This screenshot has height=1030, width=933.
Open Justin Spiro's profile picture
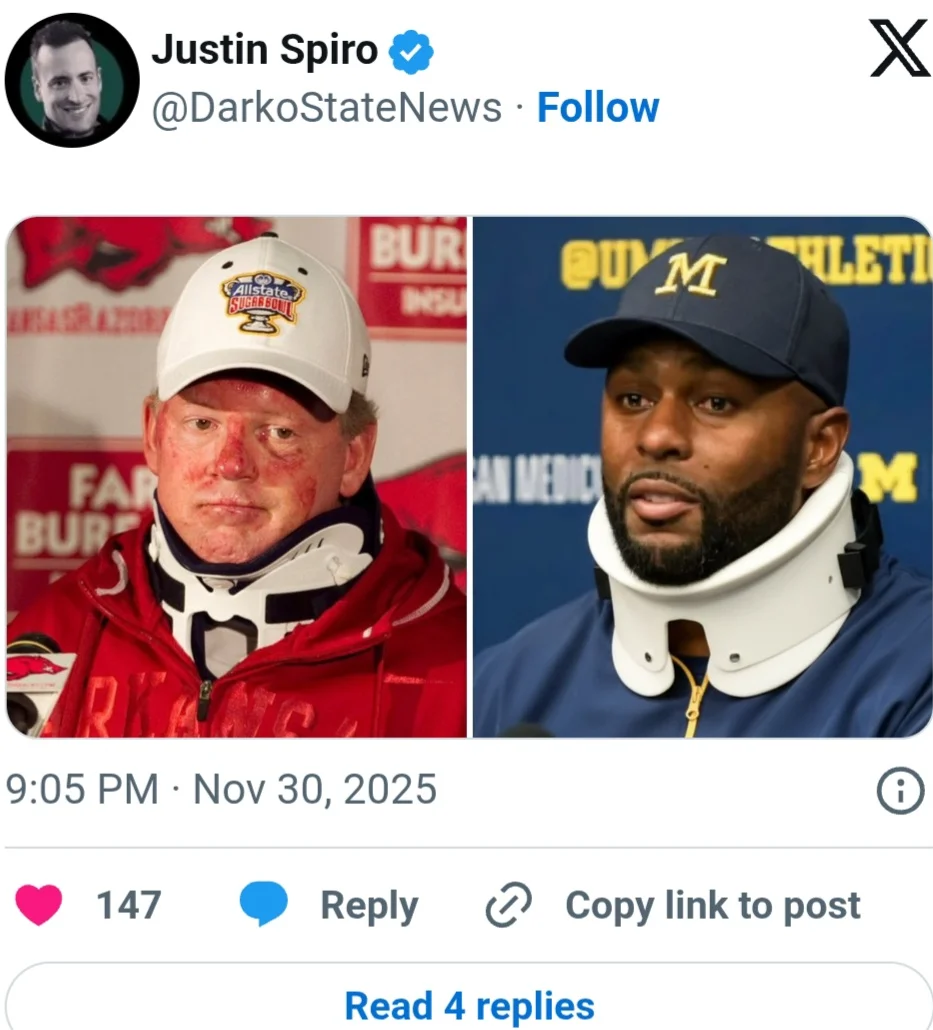[x=71, y=80]
